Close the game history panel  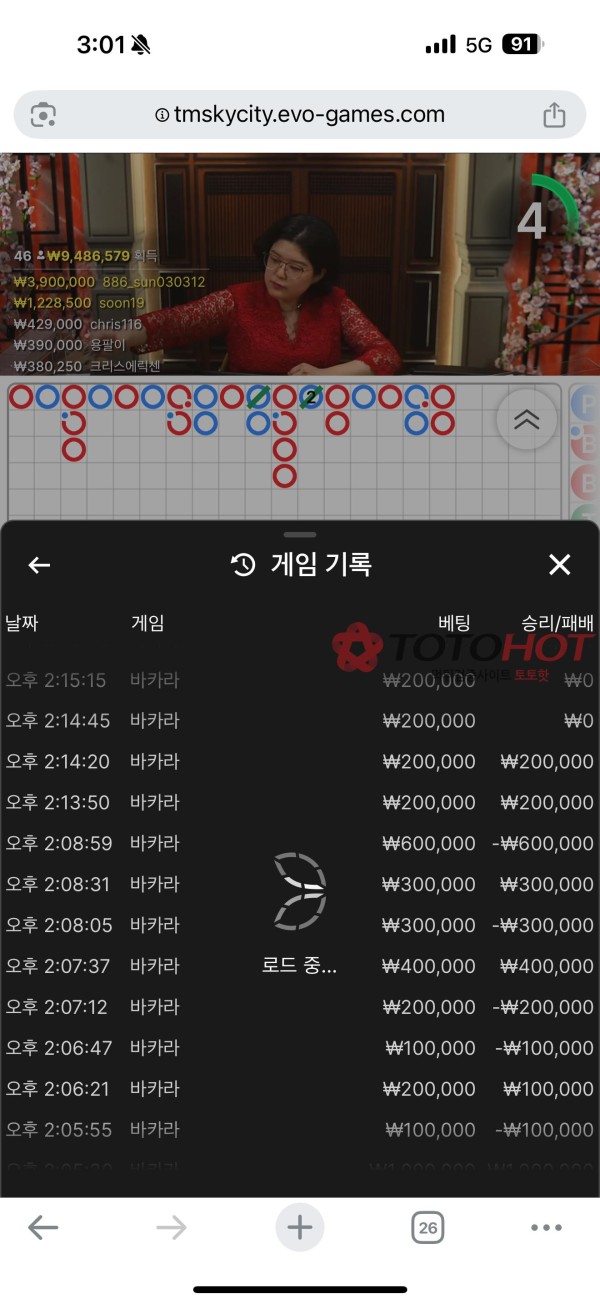[559, 565]
